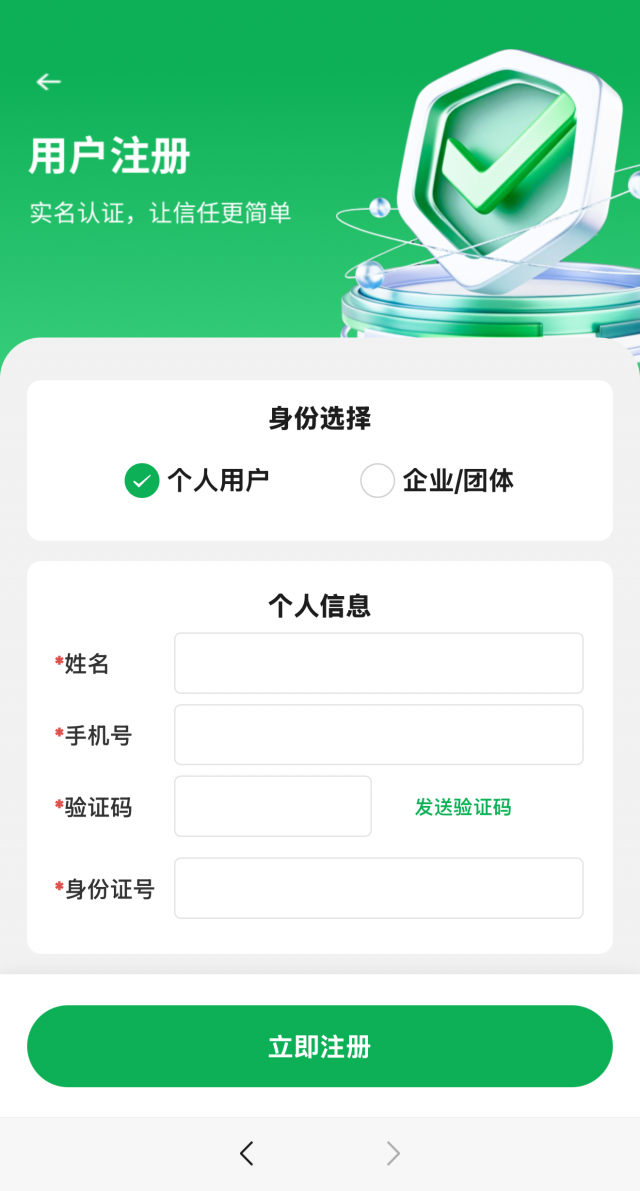Image resolution: width=640 pixels, height=1191 pixels.
Task: Tap 发送验证码 to send code
Action: click(x=463, y=807)
